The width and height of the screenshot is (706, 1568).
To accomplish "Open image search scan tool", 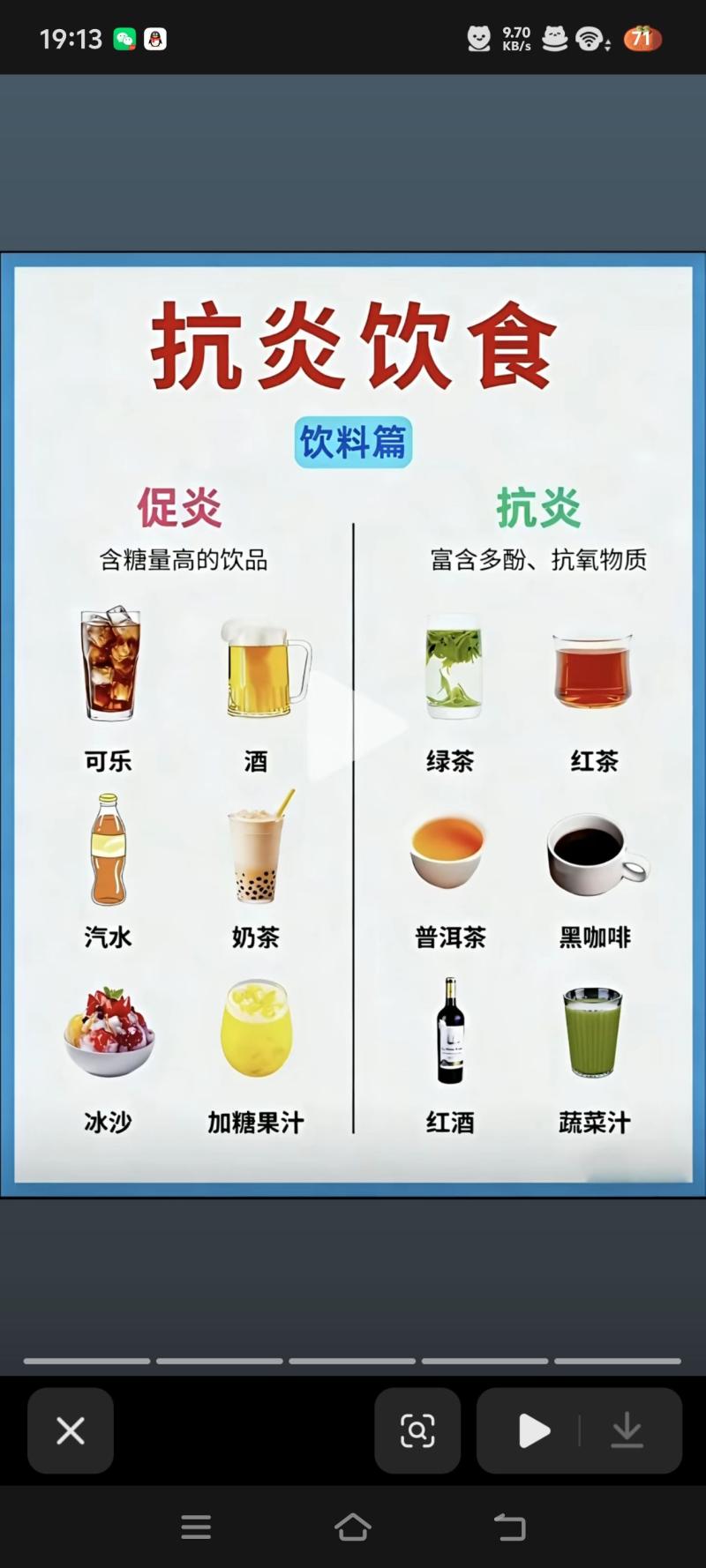I will [x=417, y=1430].
